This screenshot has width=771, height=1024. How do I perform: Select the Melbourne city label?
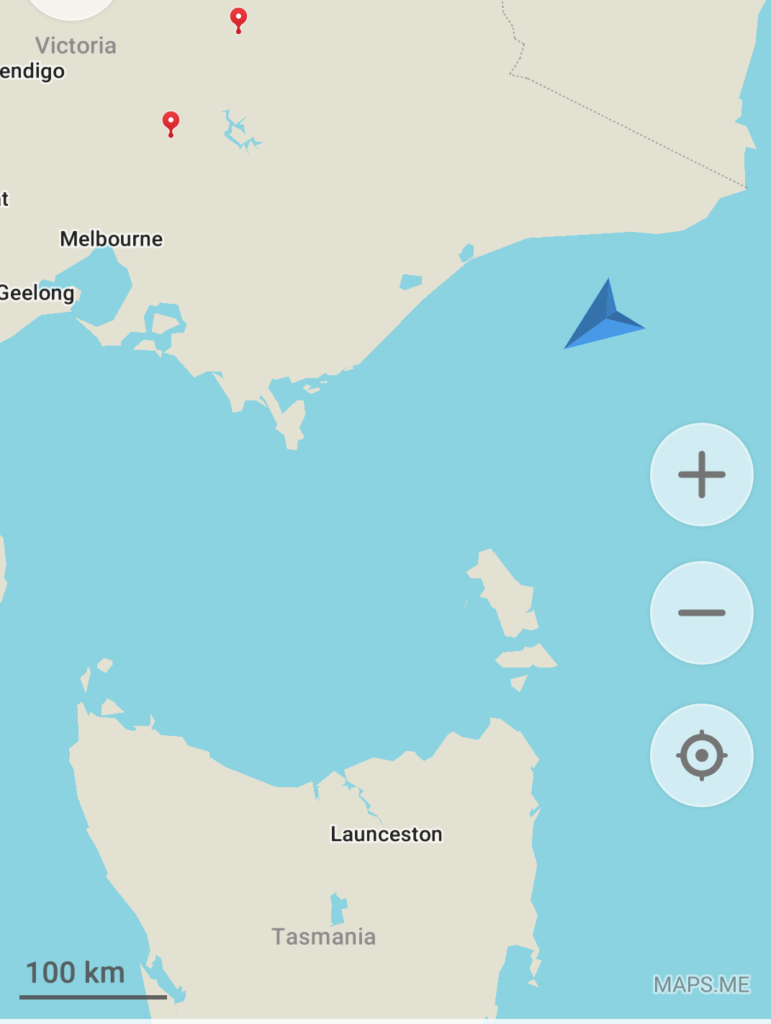point(111,239)
